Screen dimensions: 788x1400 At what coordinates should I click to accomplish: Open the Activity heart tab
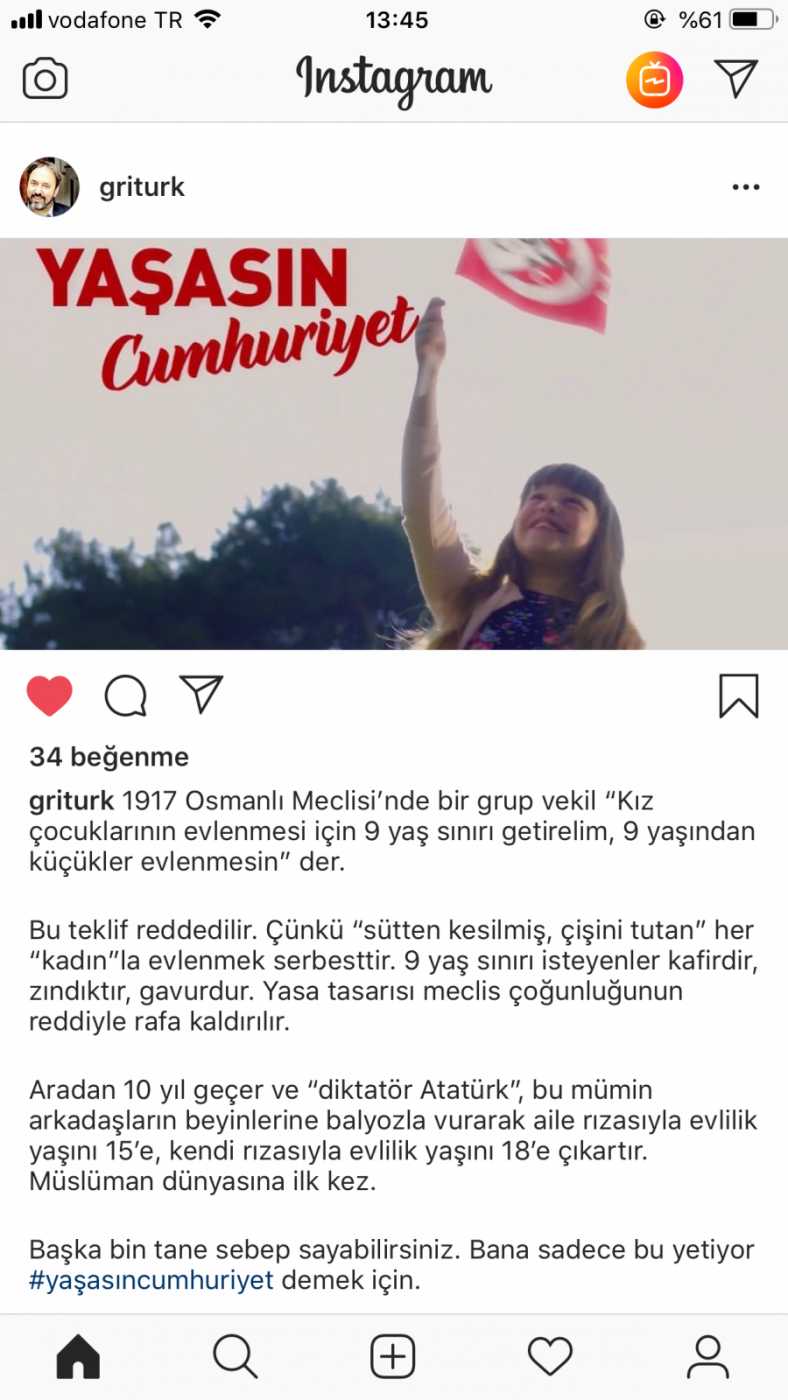tap(550, 1357)
